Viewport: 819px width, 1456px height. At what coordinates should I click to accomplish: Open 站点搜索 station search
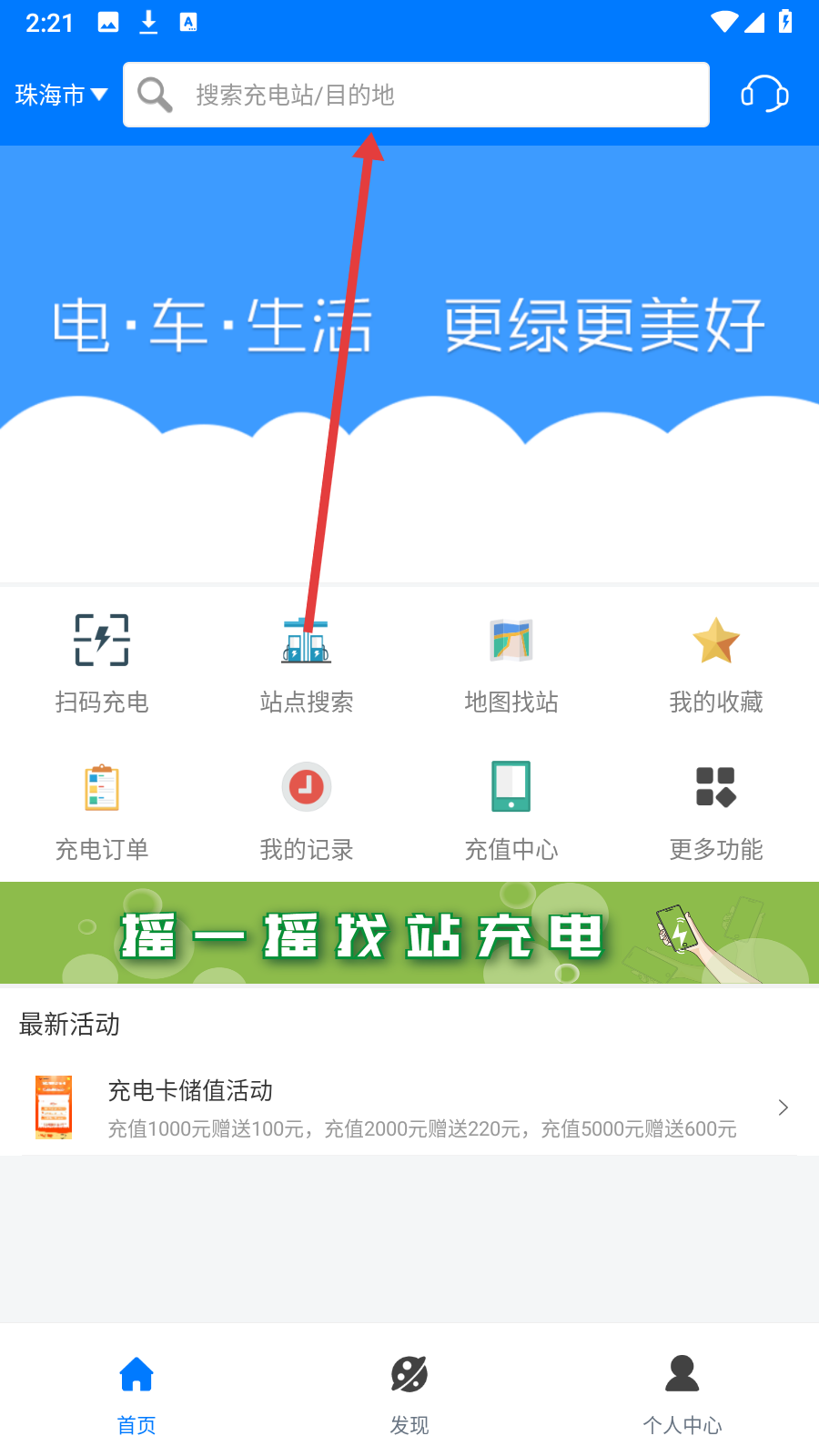(x=306, y=662)
